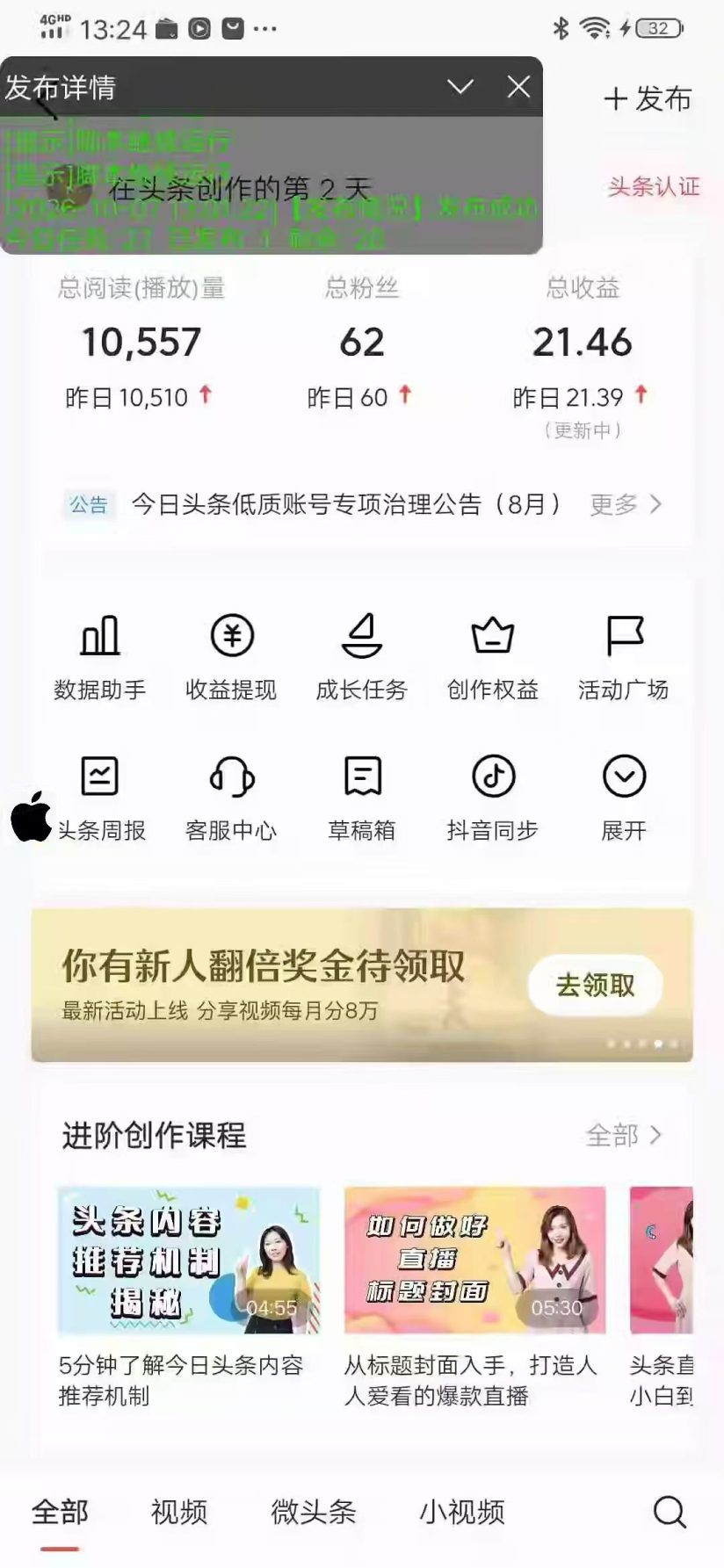Open more announcements via 更多
Viewport: 724px width, 1568px height.
point(625,504)
